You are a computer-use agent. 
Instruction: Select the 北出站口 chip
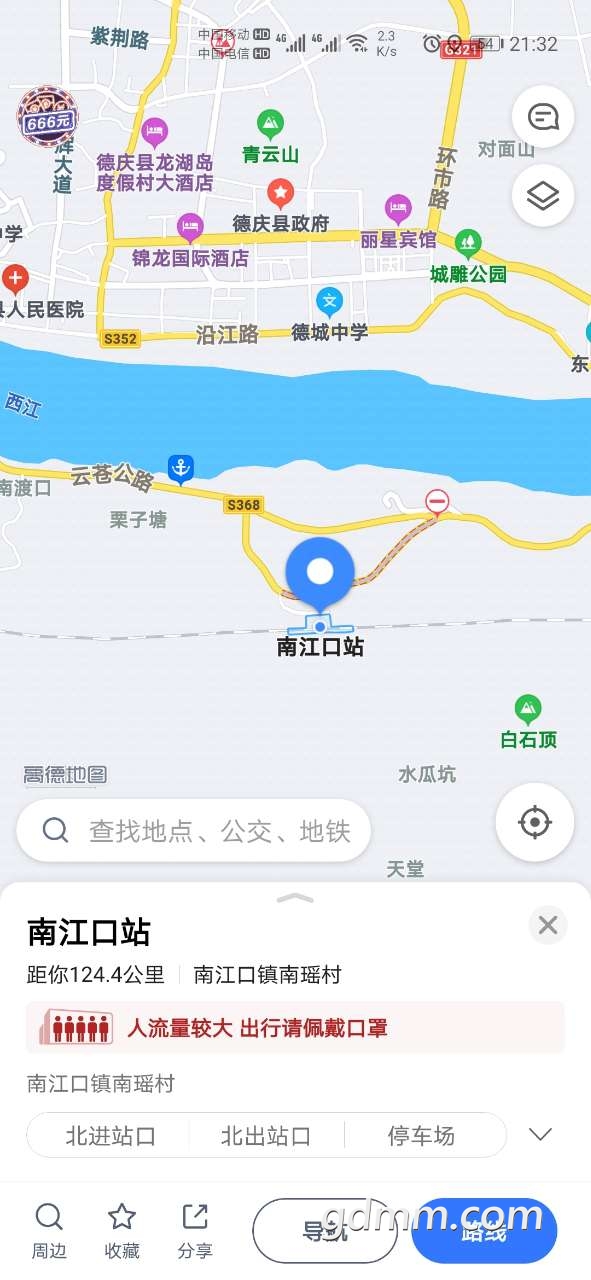(266, 1135)
